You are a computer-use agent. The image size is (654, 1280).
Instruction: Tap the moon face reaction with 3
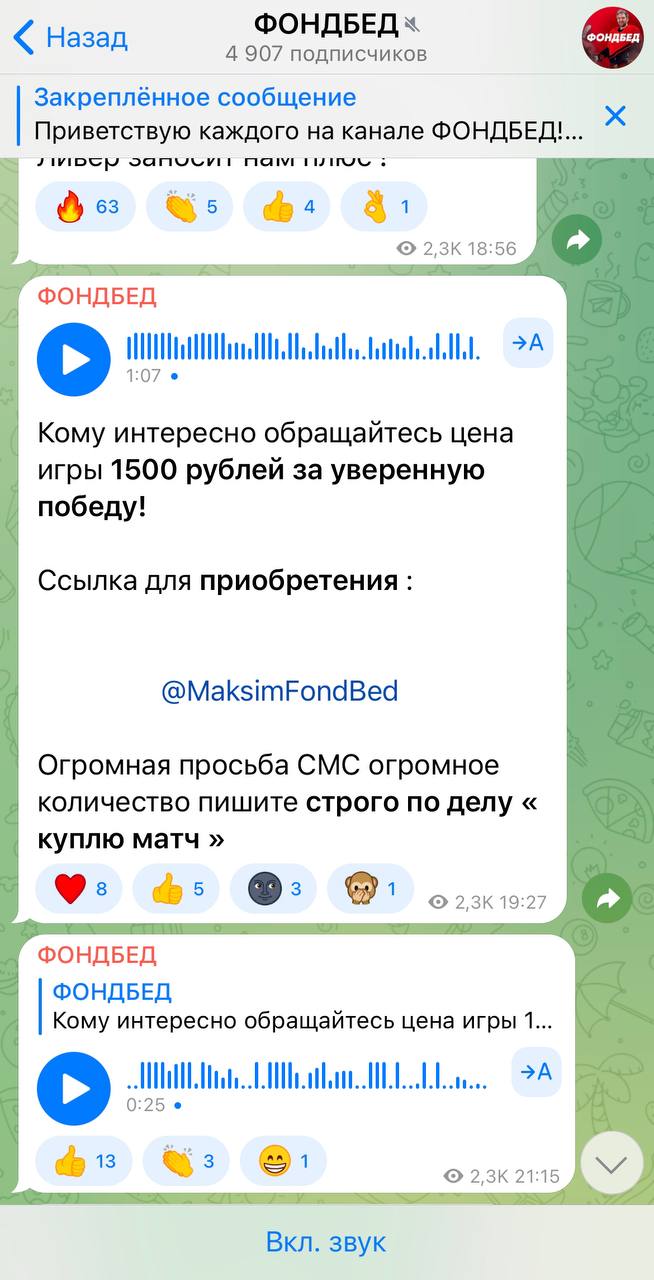point(273,888)
